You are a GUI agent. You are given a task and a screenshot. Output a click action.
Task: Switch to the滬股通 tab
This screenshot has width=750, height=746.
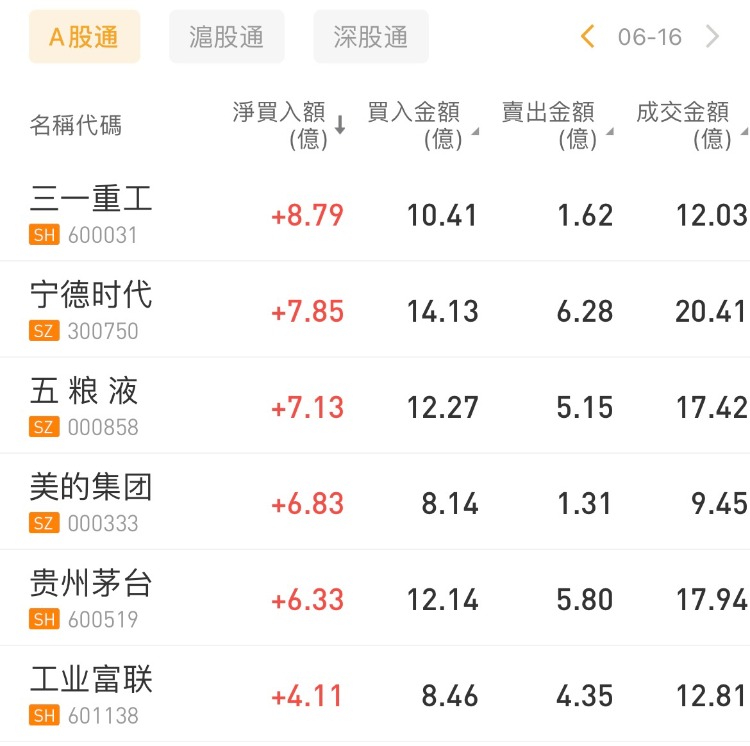pos(227,38)
